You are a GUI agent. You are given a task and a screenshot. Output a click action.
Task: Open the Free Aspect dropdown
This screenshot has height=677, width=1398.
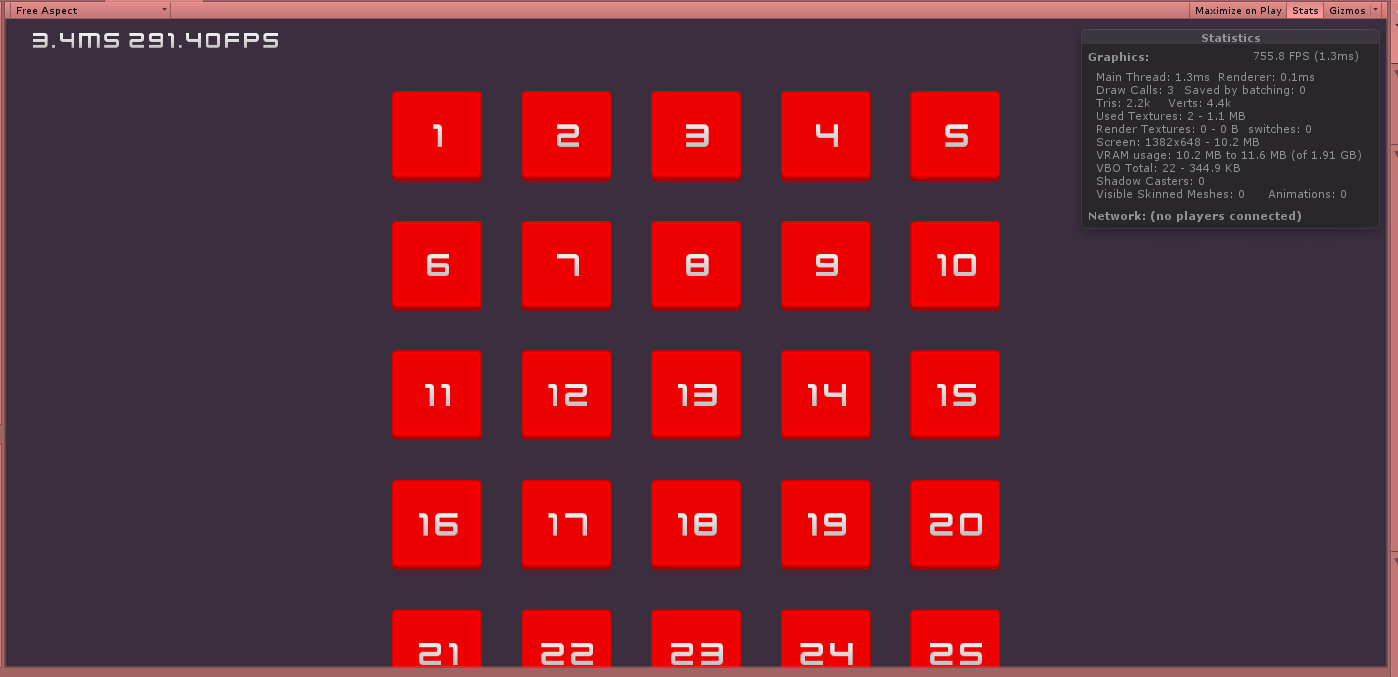(x=90, y=10)
